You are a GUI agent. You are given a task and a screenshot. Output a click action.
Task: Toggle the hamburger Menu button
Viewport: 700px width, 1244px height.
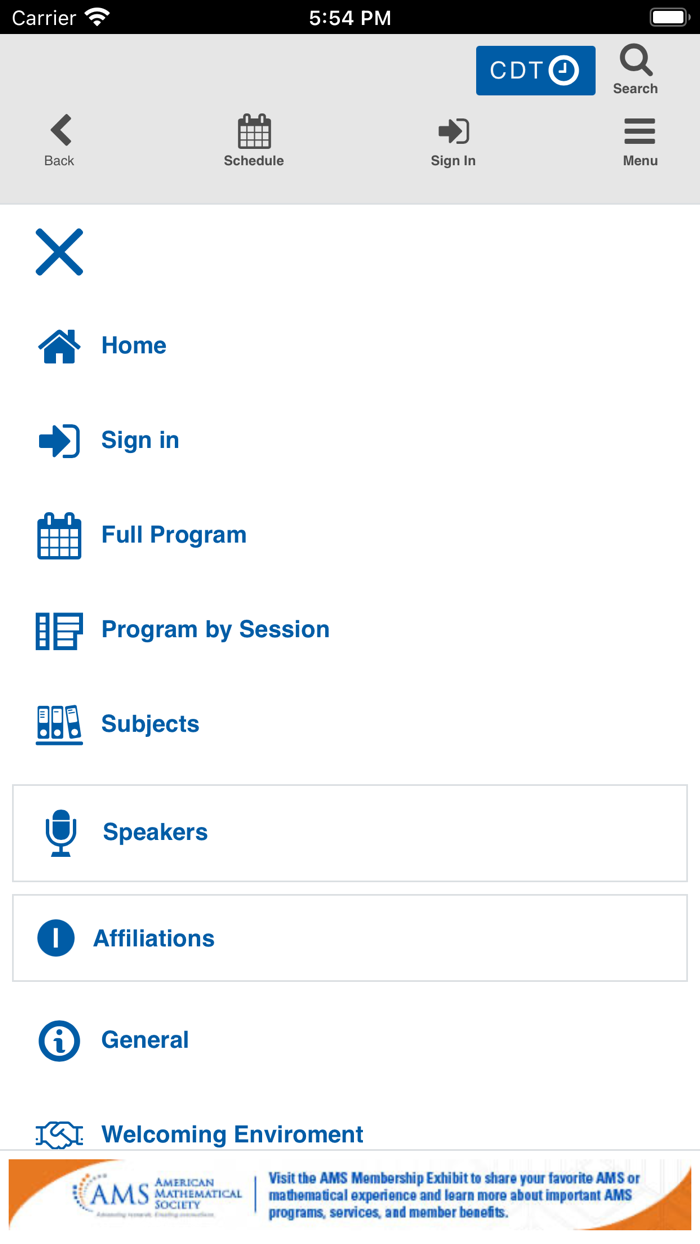point(640,141)
